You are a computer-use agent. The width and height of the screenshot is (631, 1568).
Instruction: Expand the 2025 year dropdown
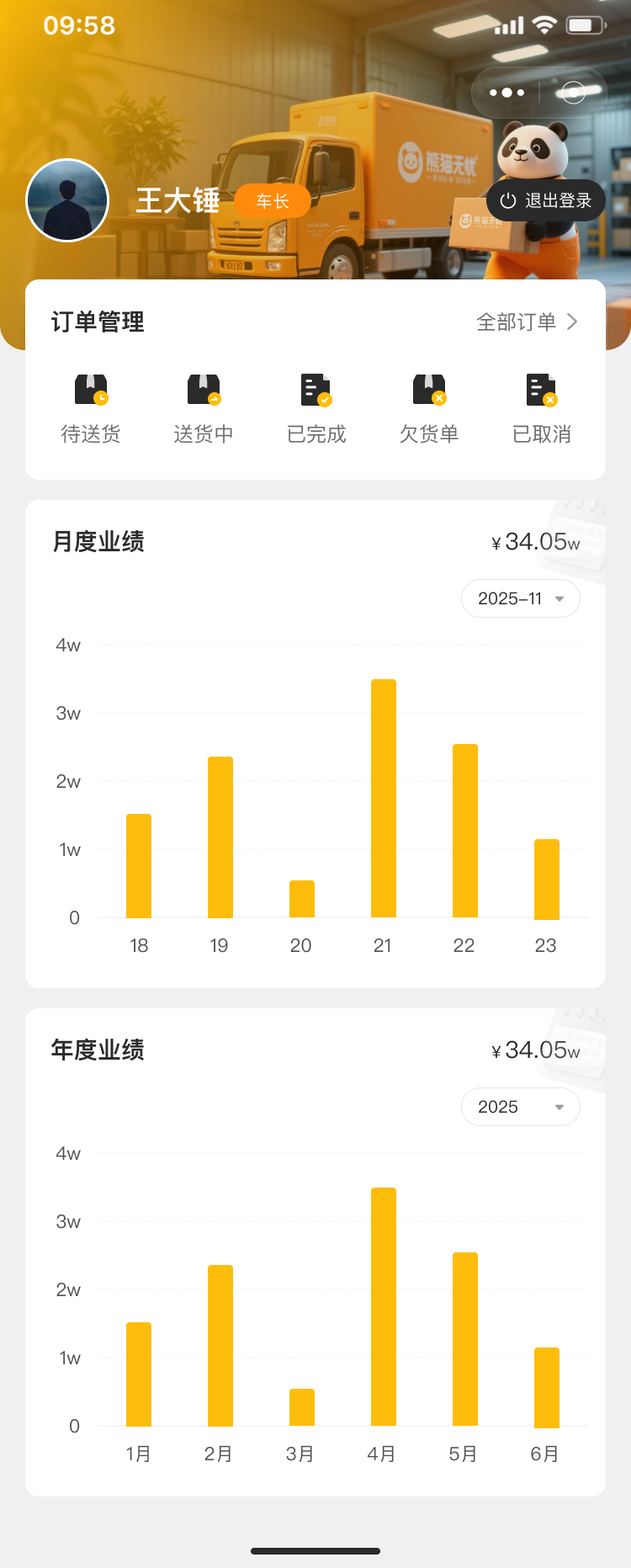tap(520, 1107)
